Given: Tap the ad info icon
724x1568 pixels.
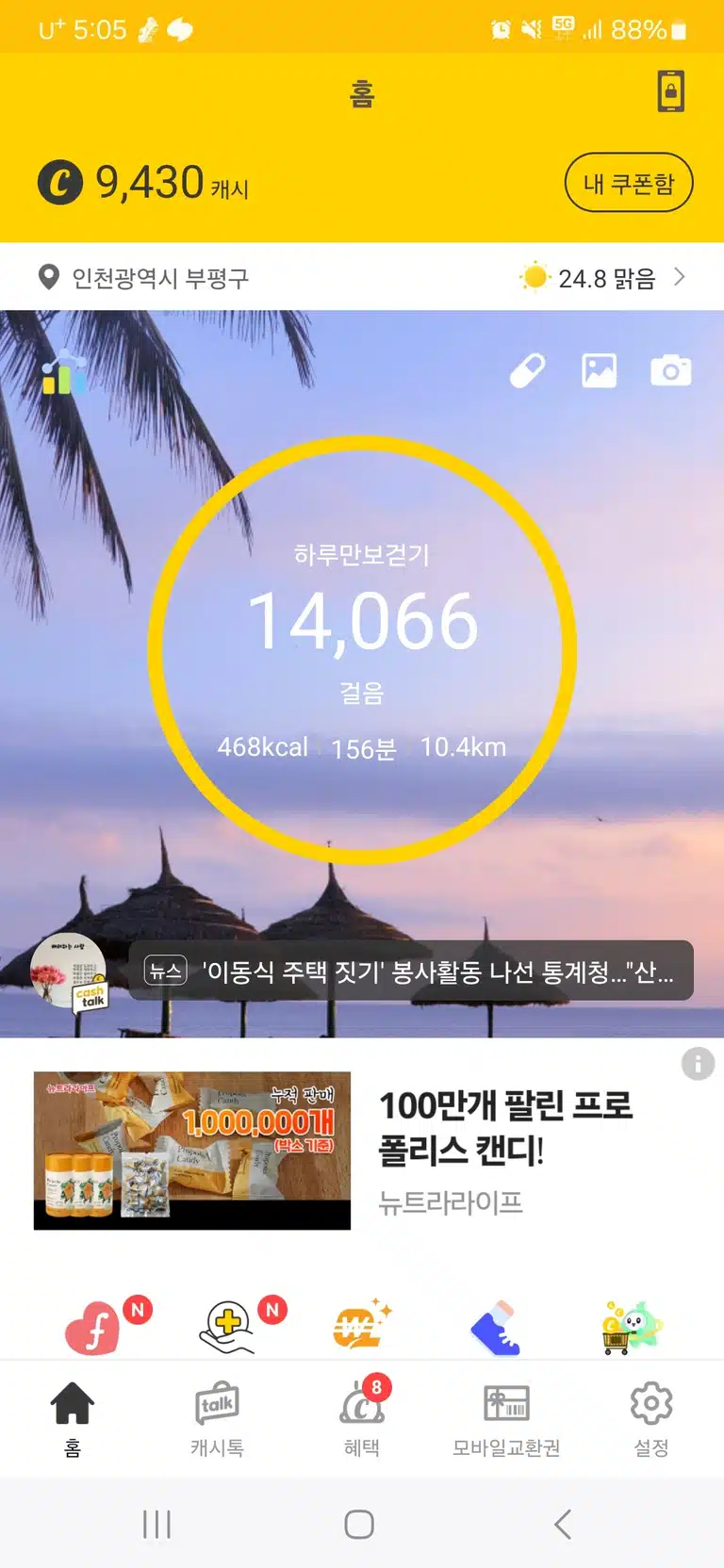Looking at the screenshot, I should click(x=698, y=1064).
